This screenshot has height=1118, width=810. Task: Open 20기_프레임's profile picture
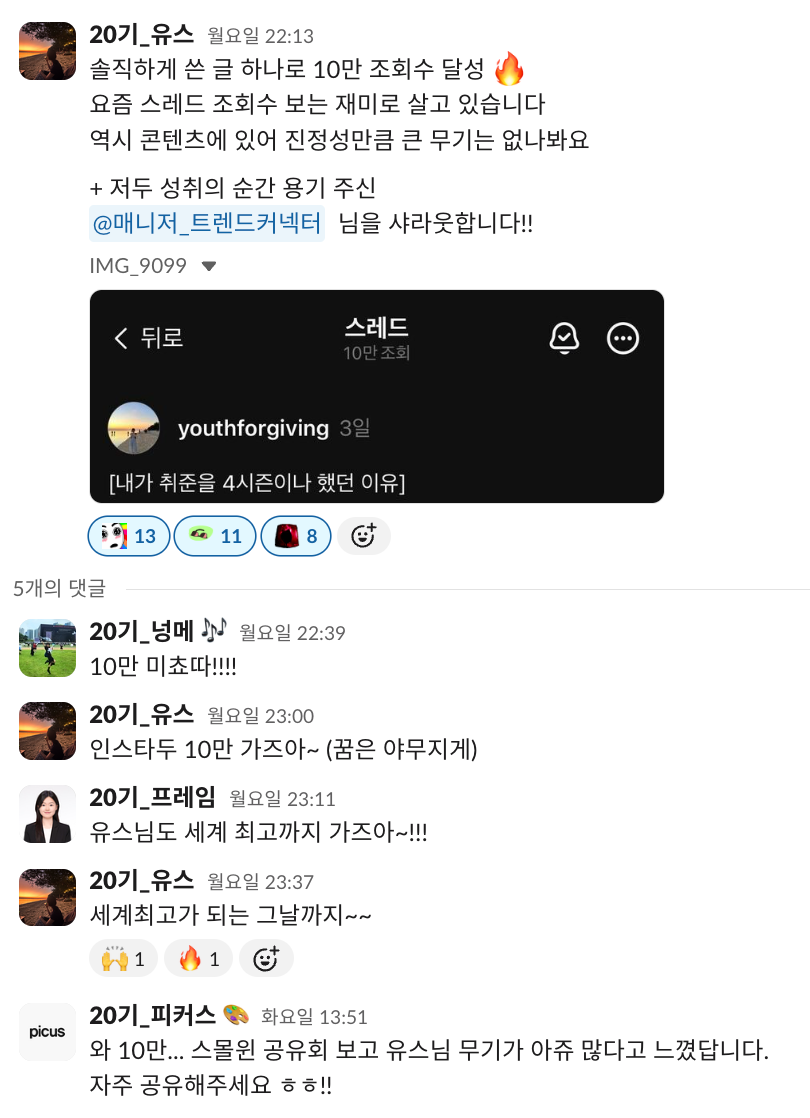[48, 814]
